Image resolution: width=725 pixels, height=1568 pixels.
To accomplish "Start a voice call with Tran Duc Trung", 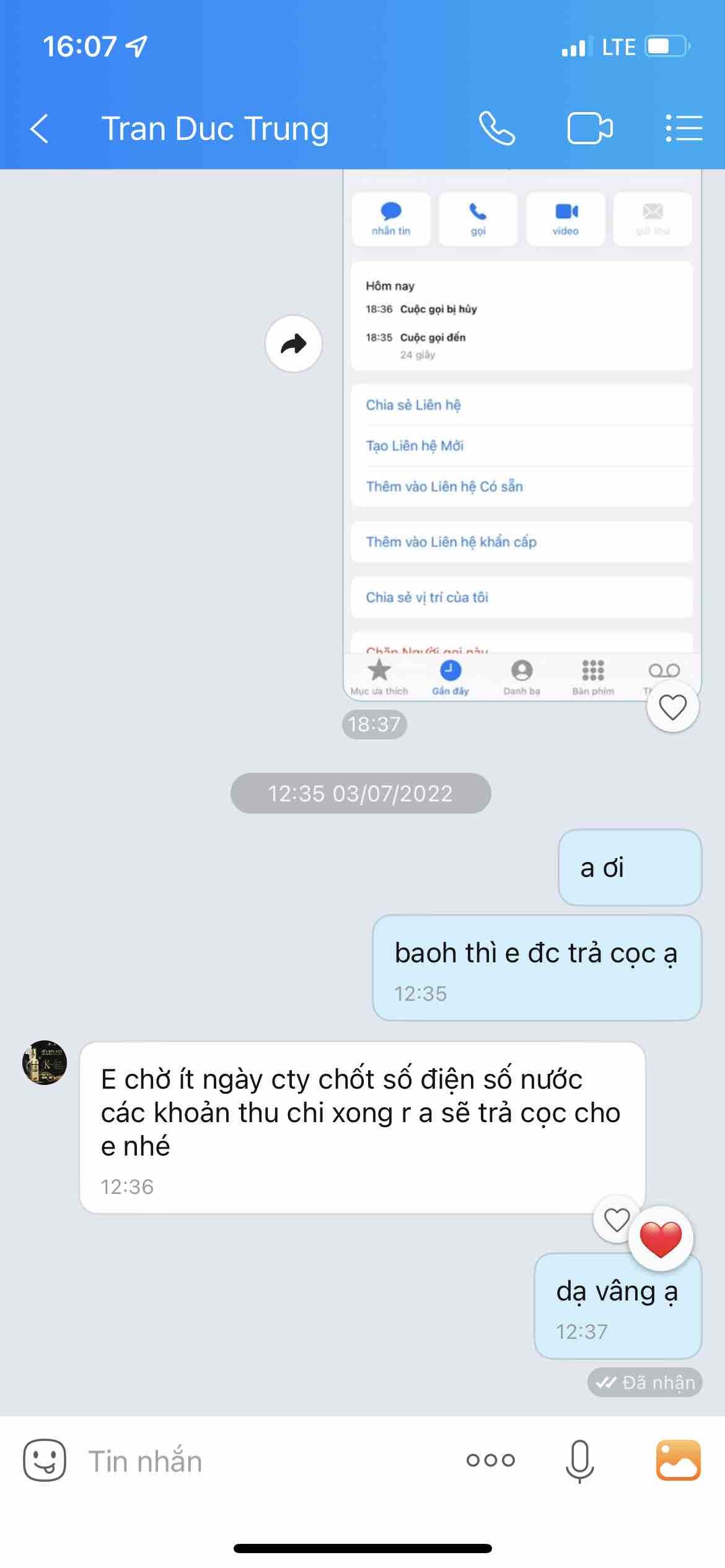I will (x=497, y=129).
